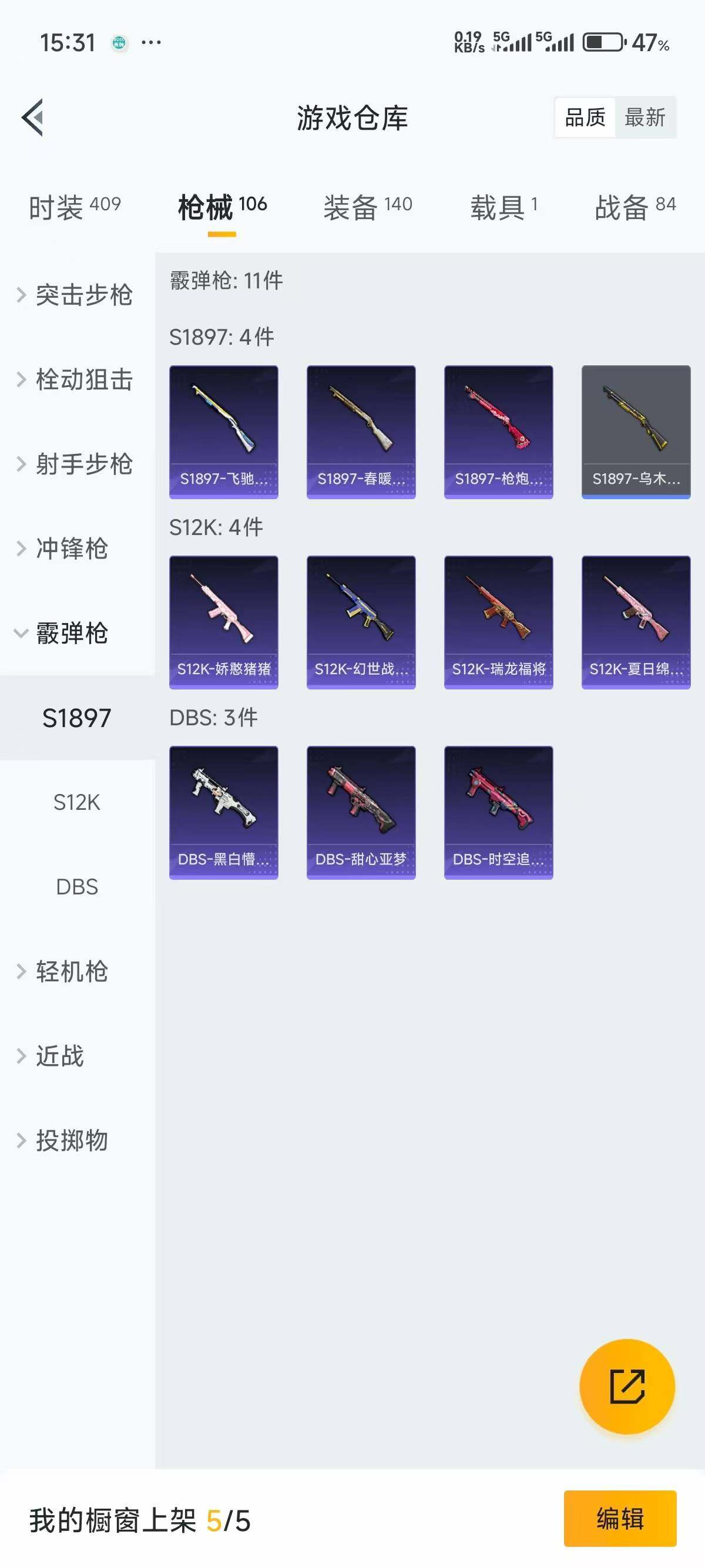Viewport: 705px width, 1568px height.
Task: Open the S12K-娇憨猪猪 skin thumbnail
Action: coord(223,620)
